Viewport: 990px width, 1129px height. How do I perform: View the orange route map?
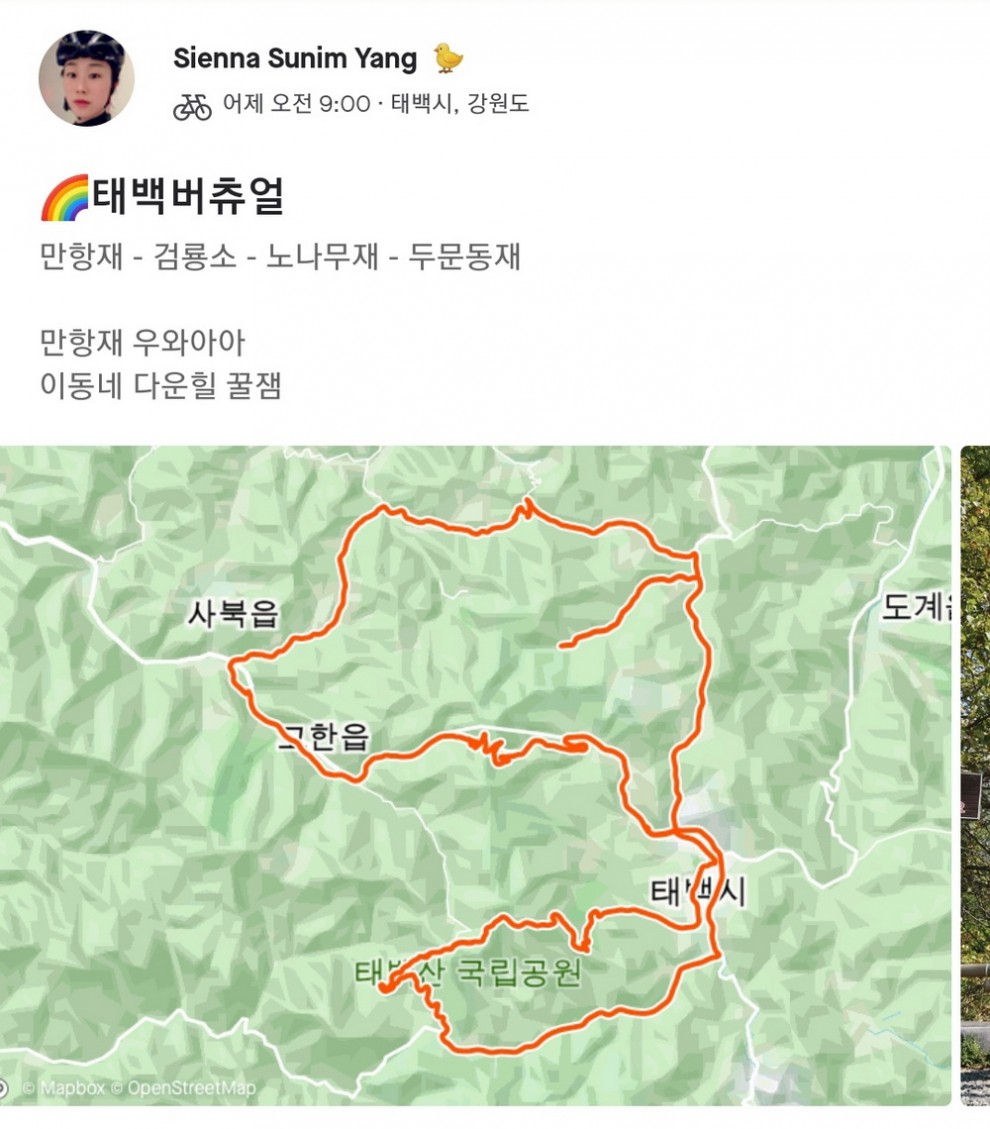click(475, 774)
